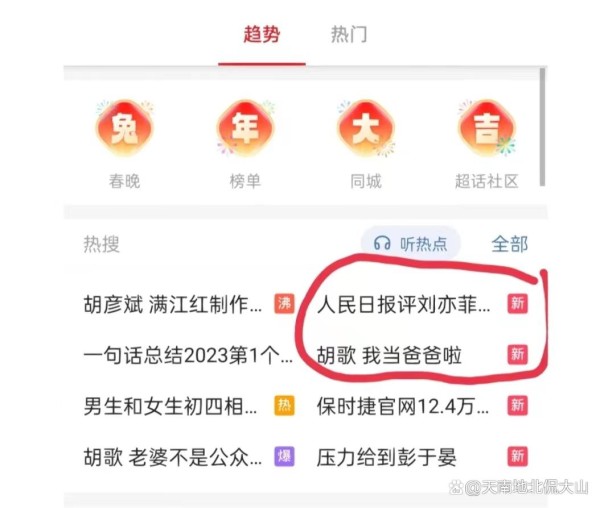View 全部 hot searches
Image resolution: width=600 pixels, height=508 pixels.
point(509,244)
